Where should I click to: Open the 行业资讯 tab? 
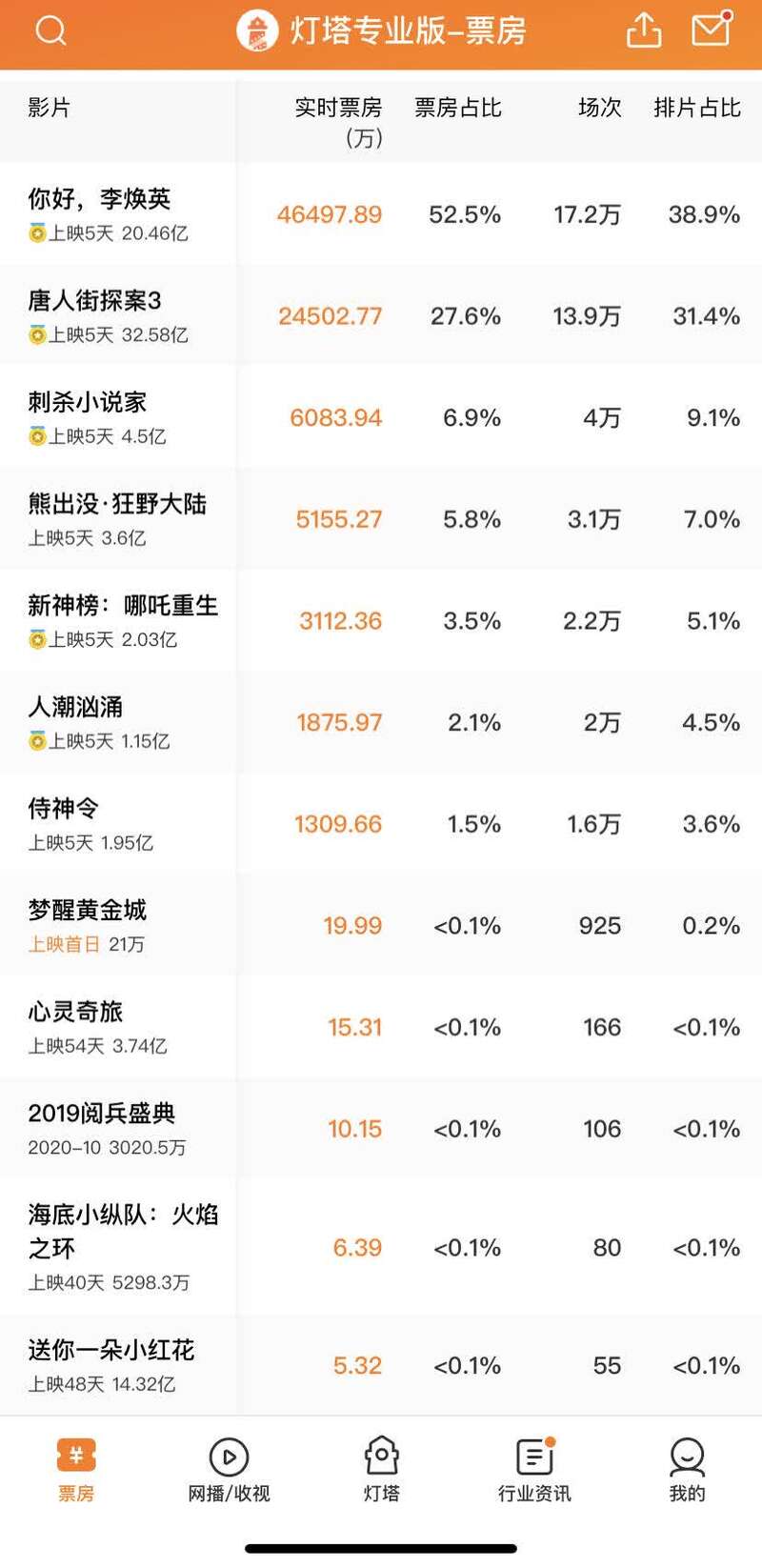(534, 1470)
